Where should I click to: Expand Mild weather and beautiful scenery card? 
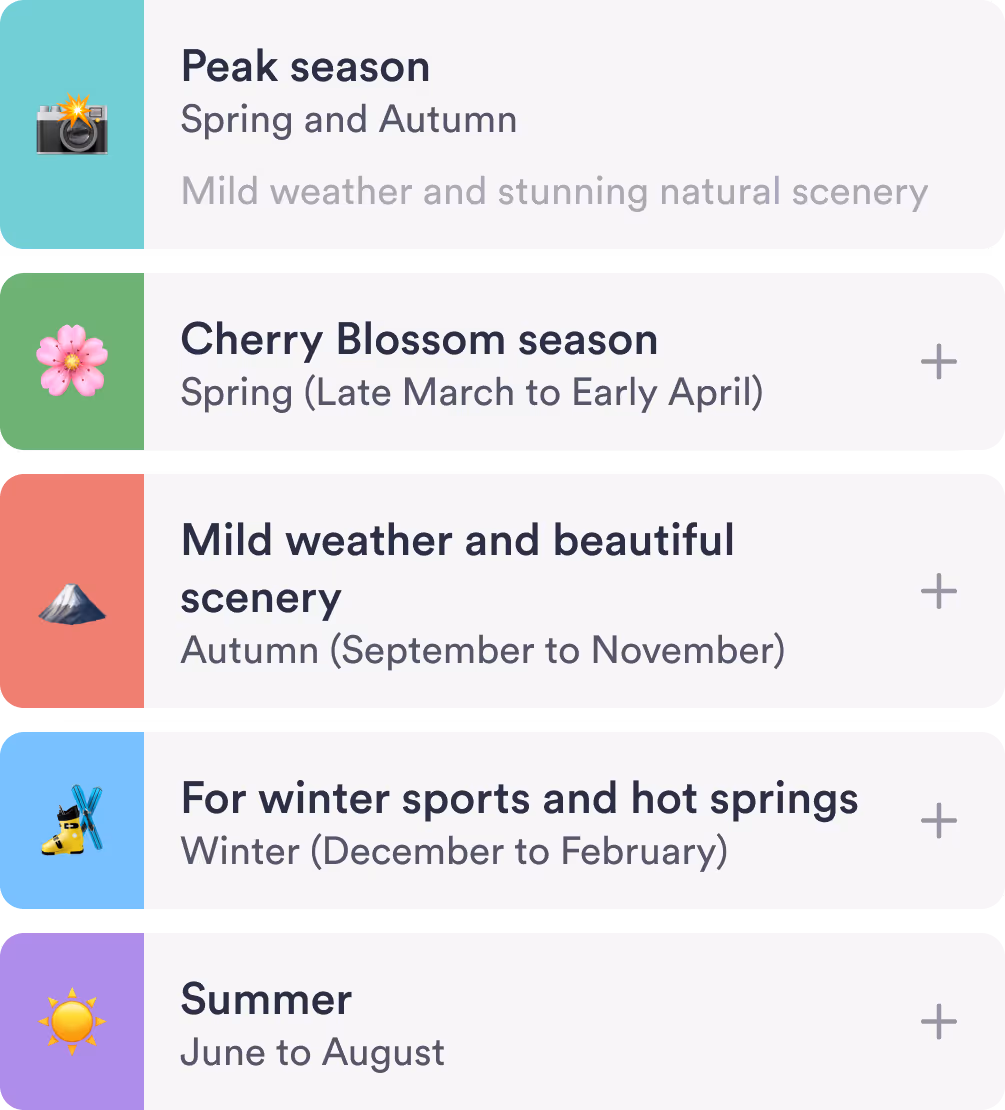pos(938,591)
